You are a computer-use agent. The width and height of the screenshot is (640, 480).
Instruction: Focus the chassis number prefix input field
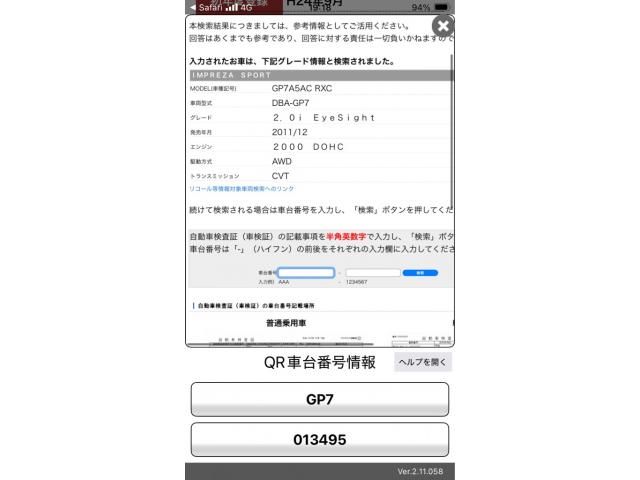[x=305, y=272]
